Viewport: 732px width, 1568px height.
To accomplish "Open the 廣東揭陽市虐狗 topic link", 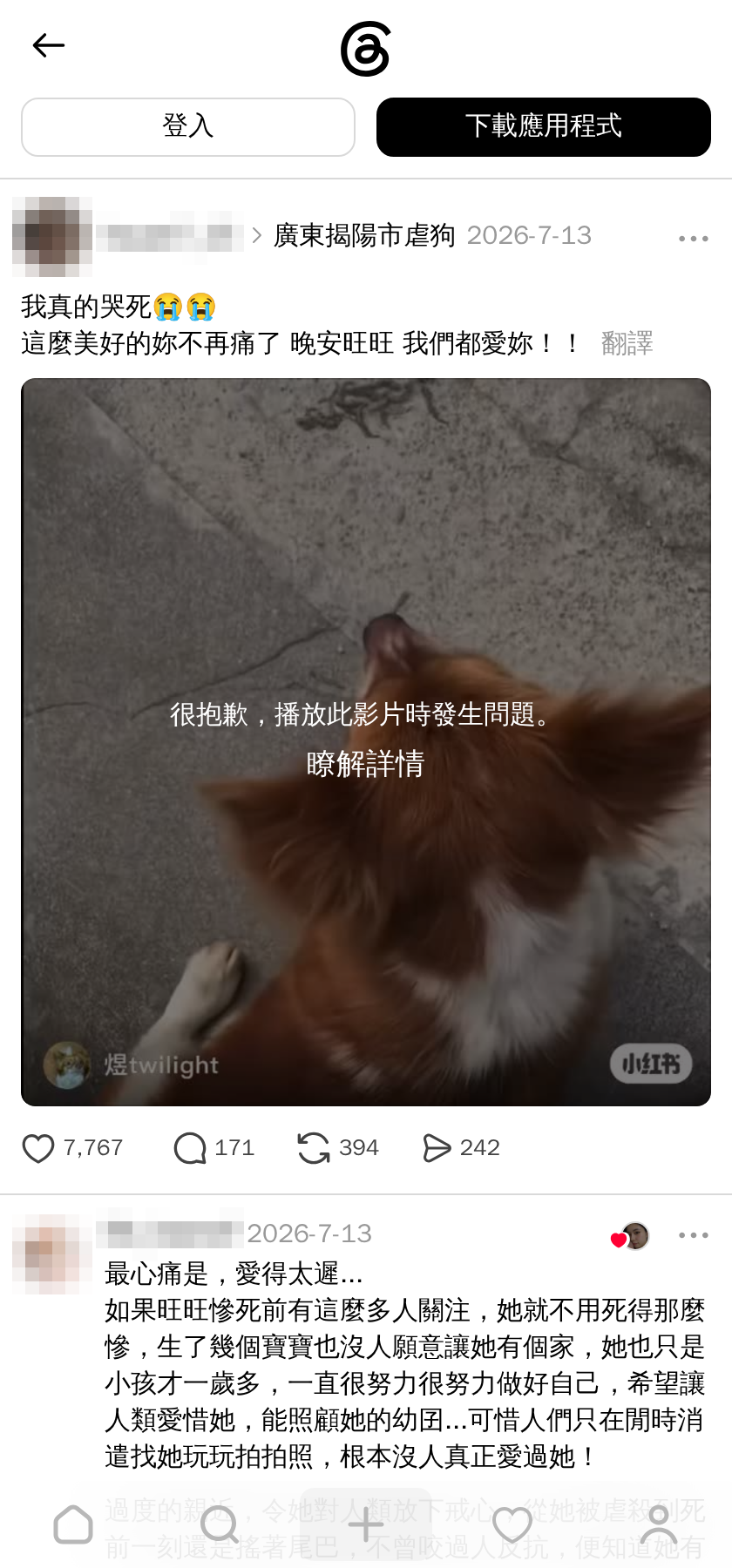I will (364, 235).
